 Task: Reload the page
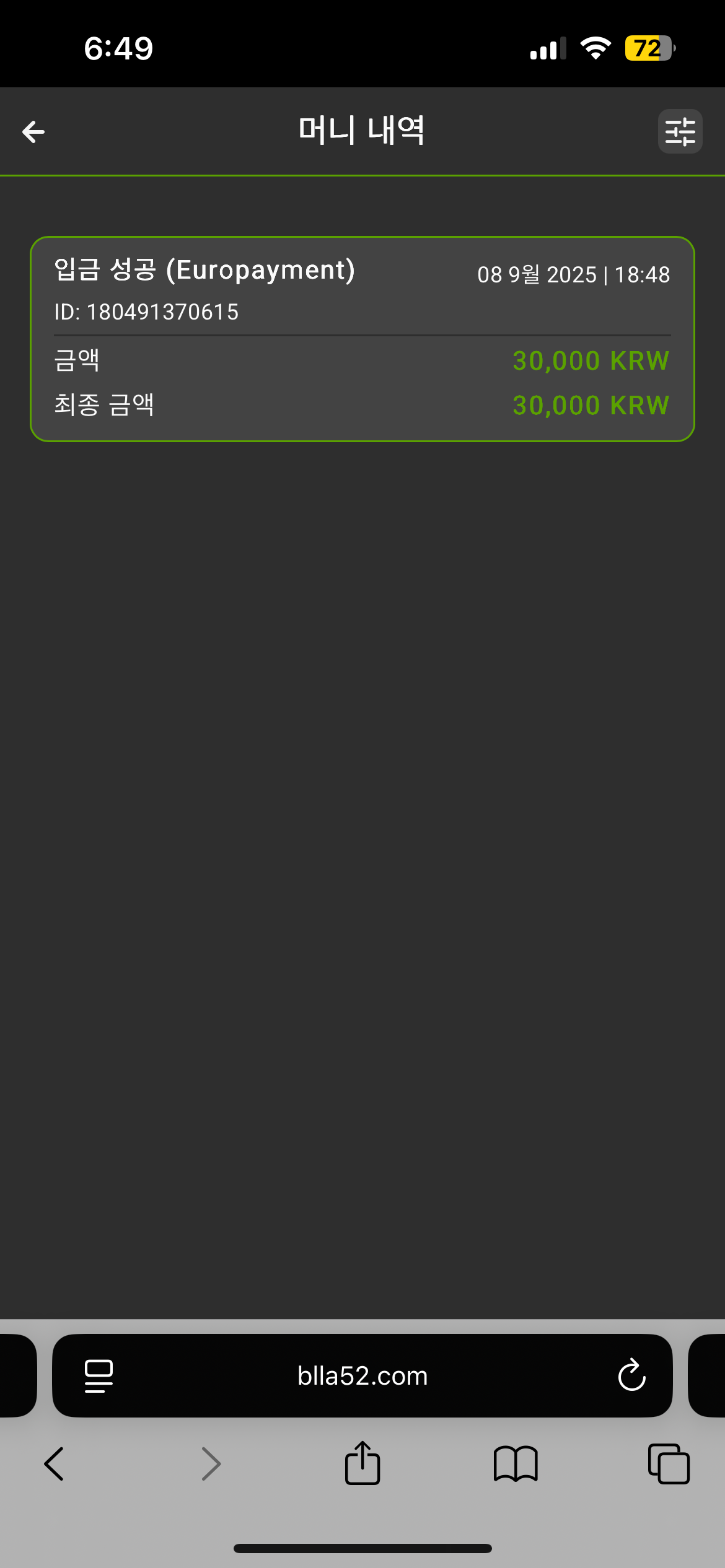[x=631, y=1375]
